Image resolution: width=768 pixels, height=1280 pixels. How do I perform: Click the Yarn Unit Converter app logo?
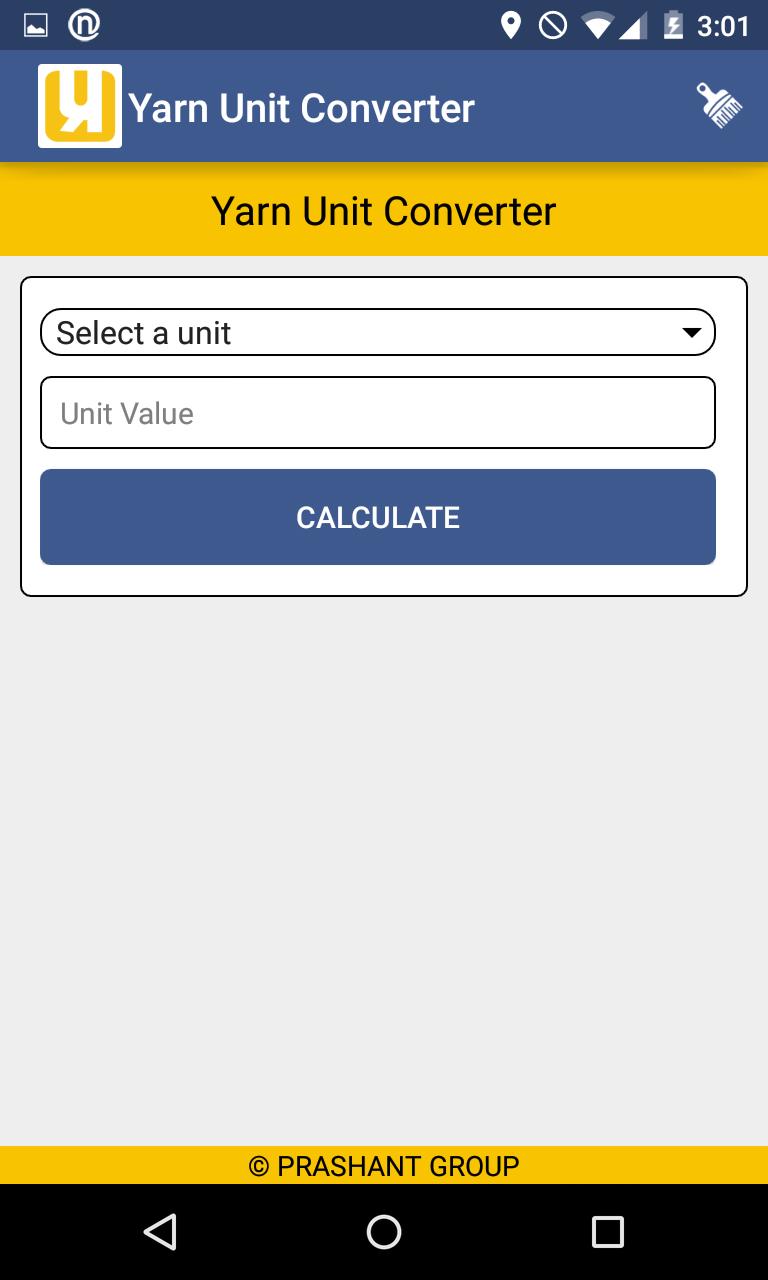click(80, 104)
